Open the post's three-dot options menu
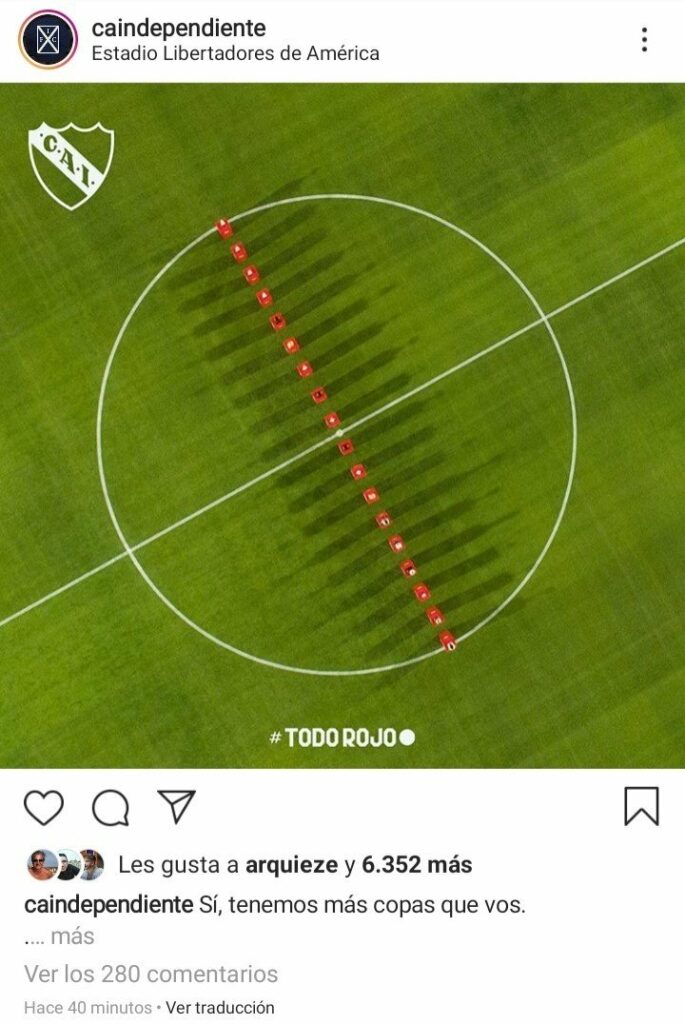 (644, 40)
